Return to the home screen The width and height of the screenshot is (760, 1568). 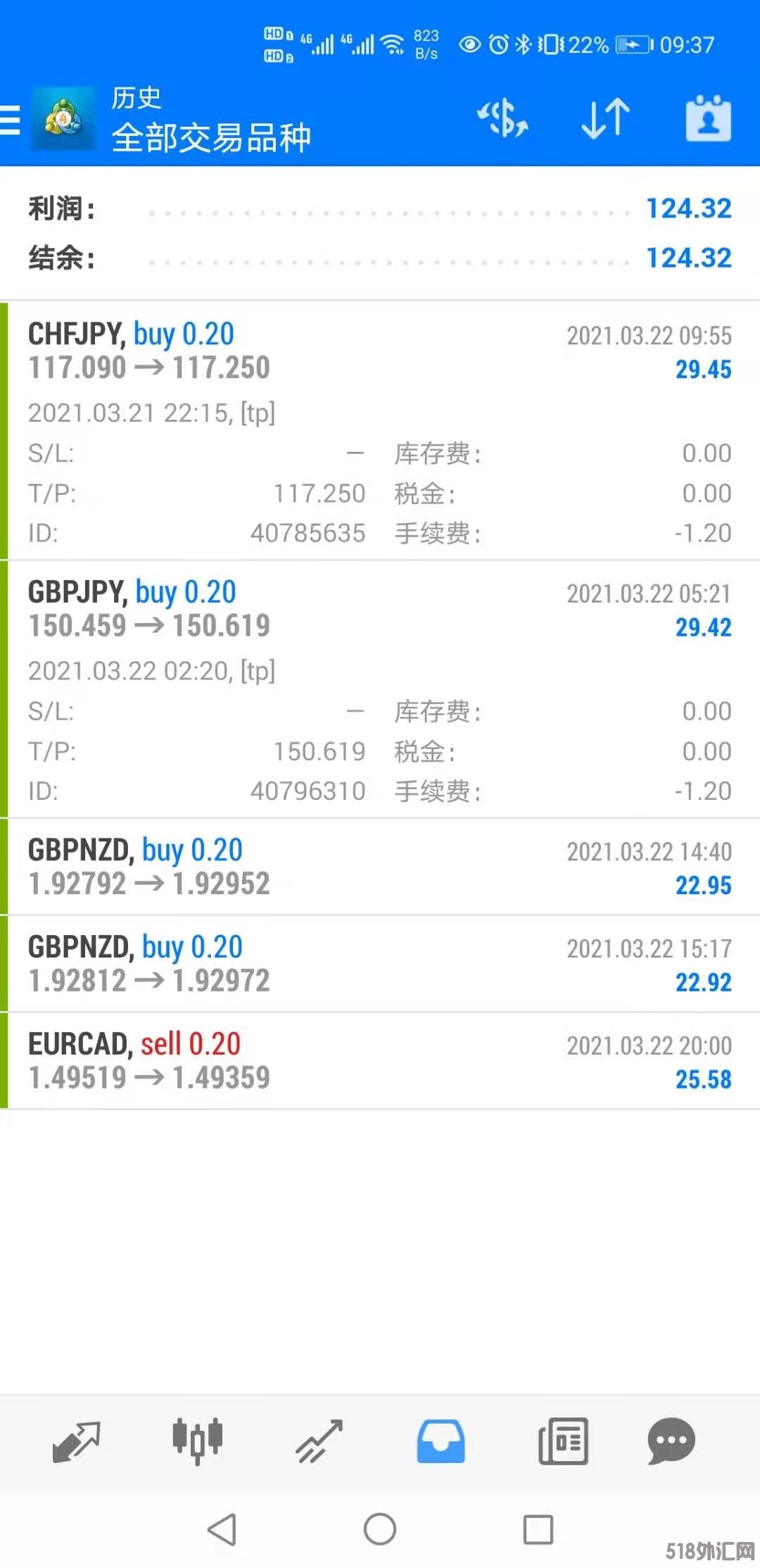[380, 1529]
